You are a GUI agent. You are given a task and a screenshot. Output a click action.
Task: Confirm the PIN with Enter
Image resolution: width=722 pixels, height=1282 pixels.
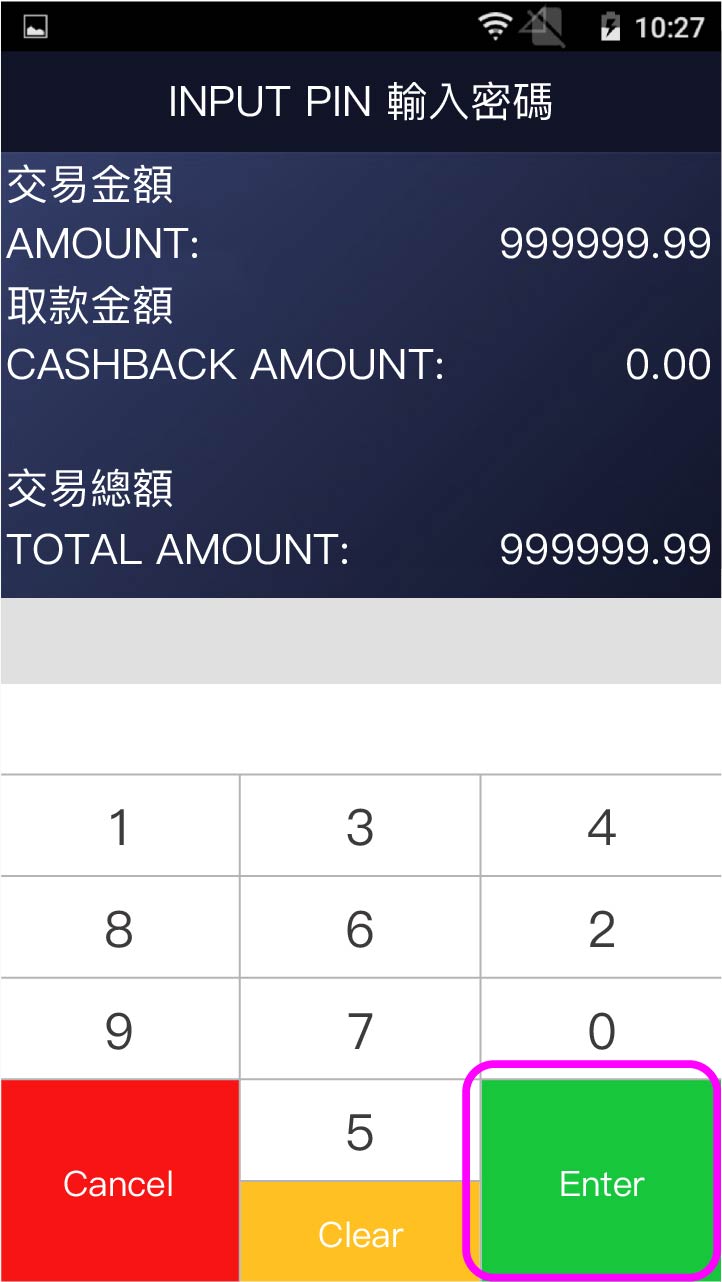pos(601,1182)
